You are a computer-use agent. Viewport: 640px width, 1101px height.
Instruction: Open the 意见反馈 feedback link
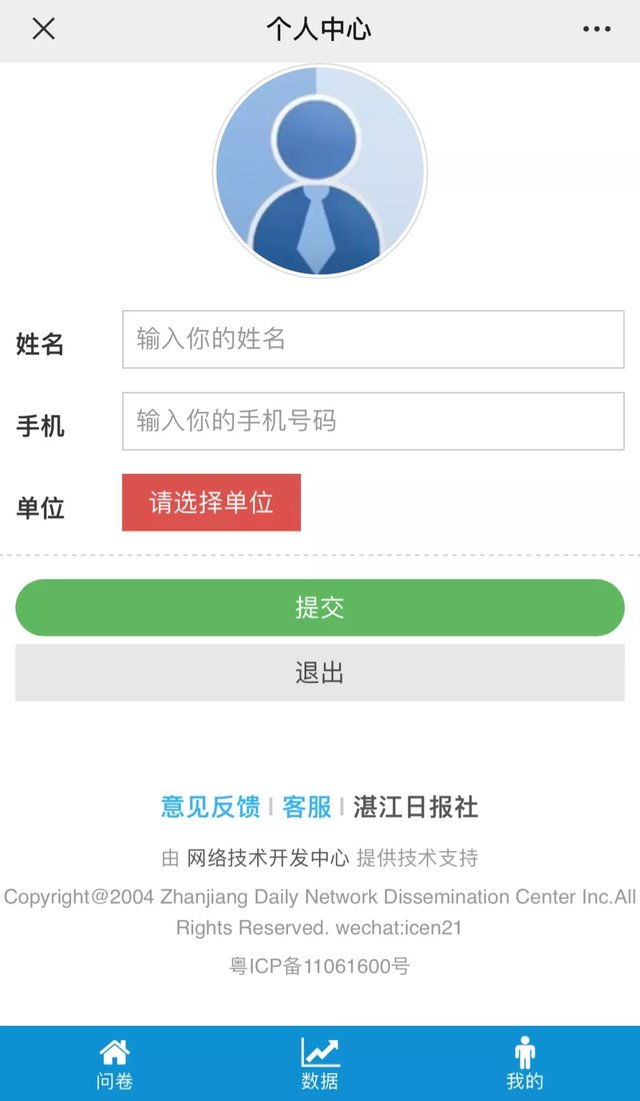tap(210, 807)
